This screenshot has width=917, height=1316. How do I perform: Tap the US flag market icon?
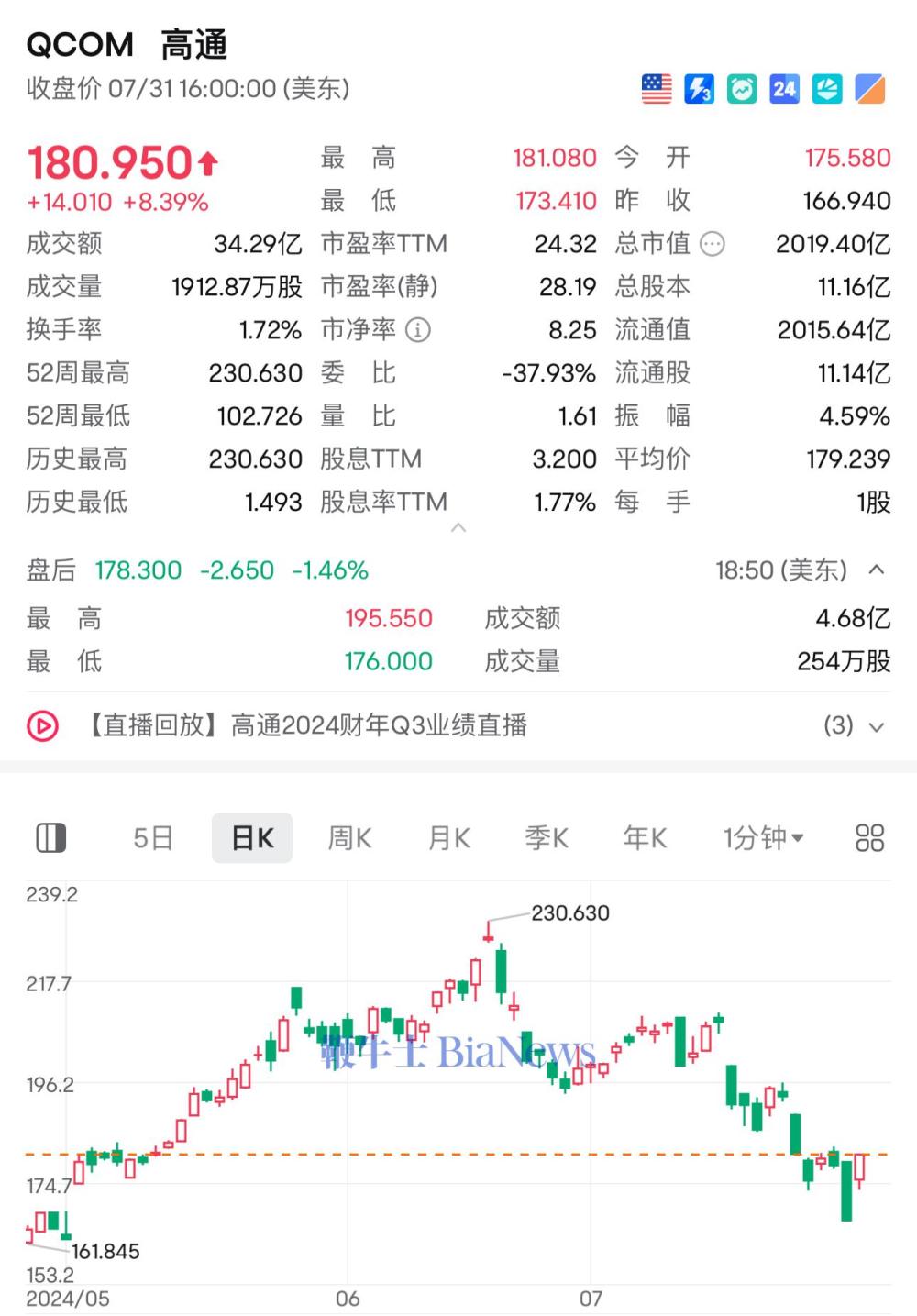657,89
